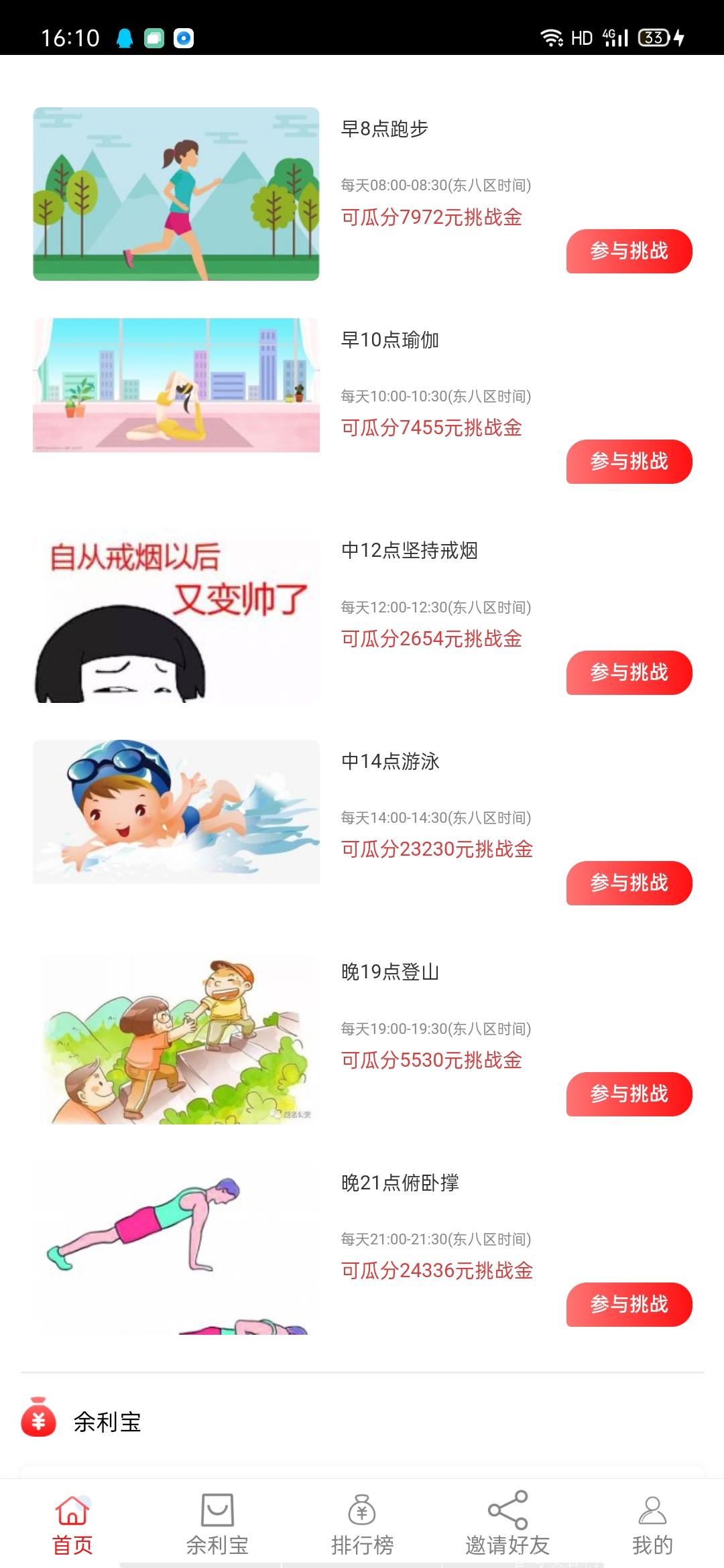This screenshot has height=1568, width=724.
Task: Join the 早10点瑜伽 challenge
Action: (x=629, y=462)
